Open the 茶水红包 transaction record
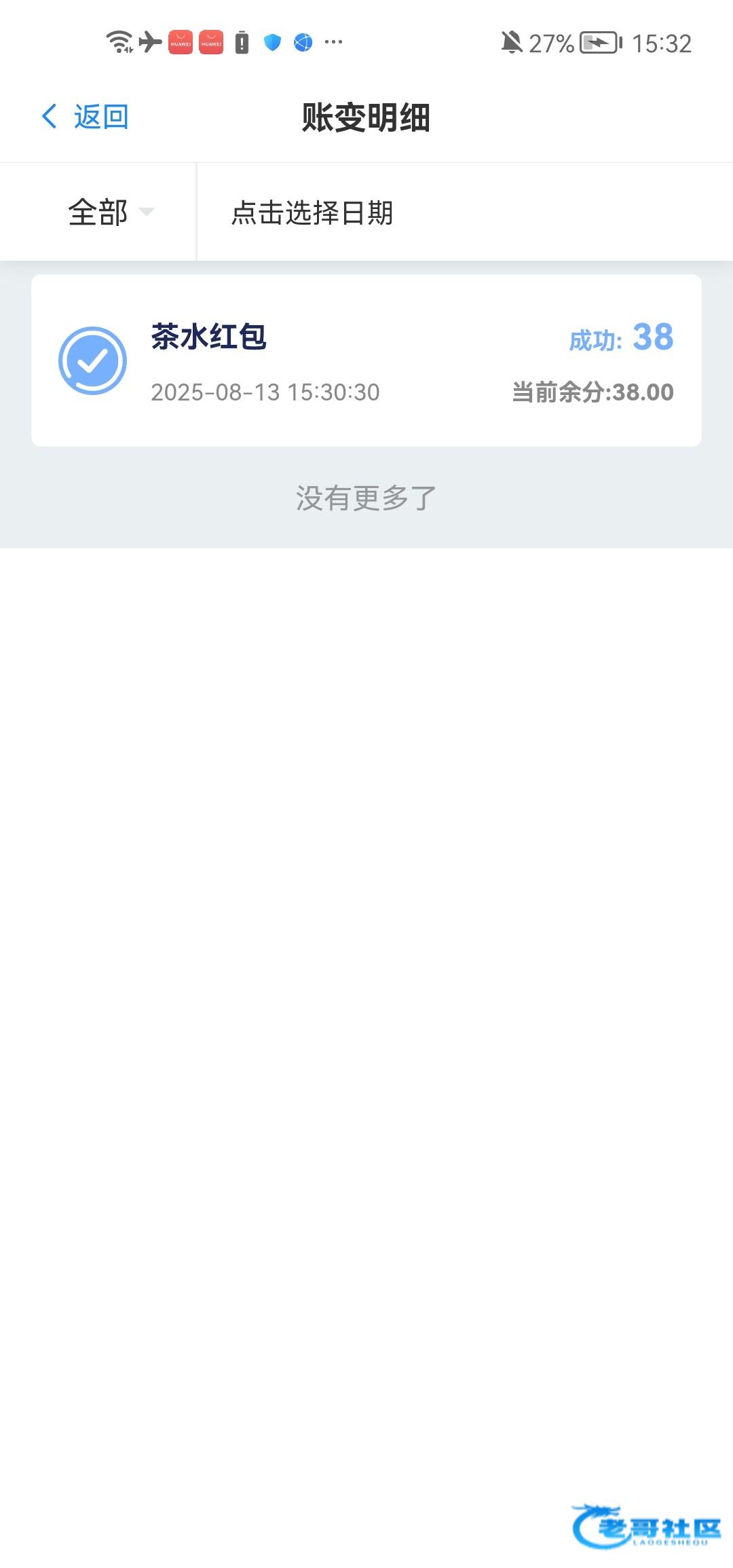This screenshot has height=1568, width=733. click(366, 360)
